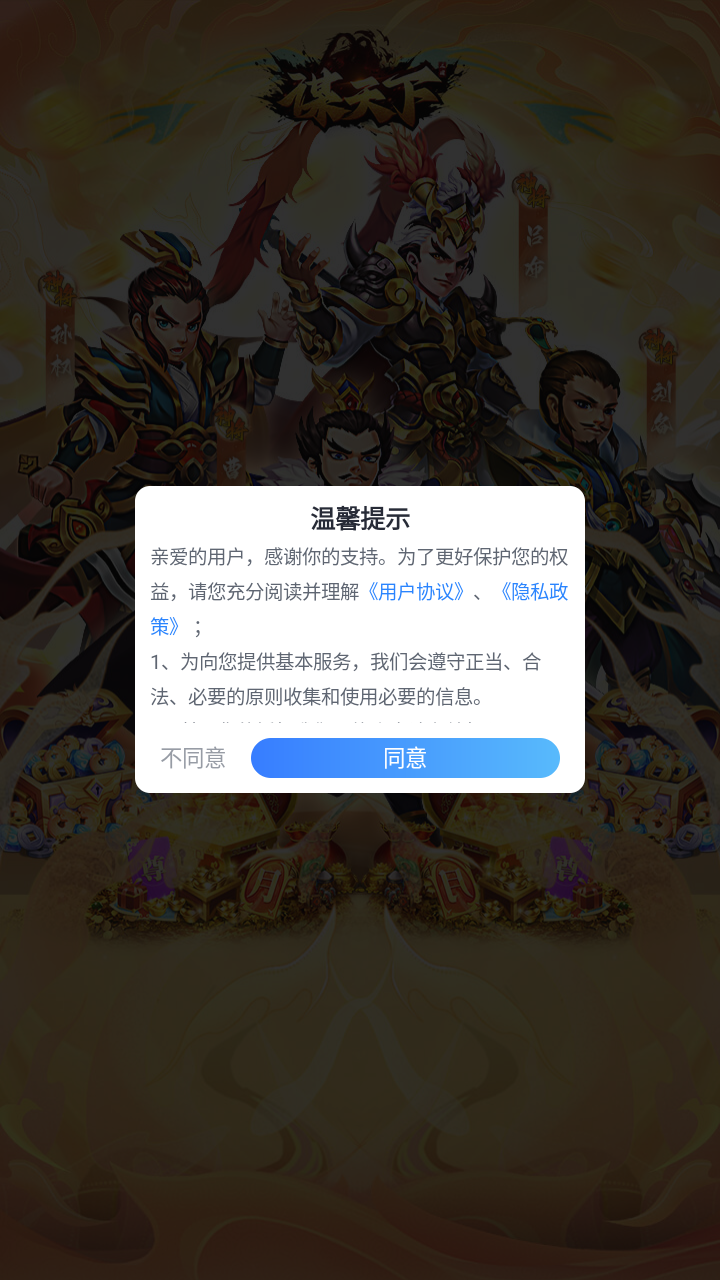Open the 《隐私政策》 privacy policy link
Viewport: 720px width, 1280px height.
(x=532, y=591)
